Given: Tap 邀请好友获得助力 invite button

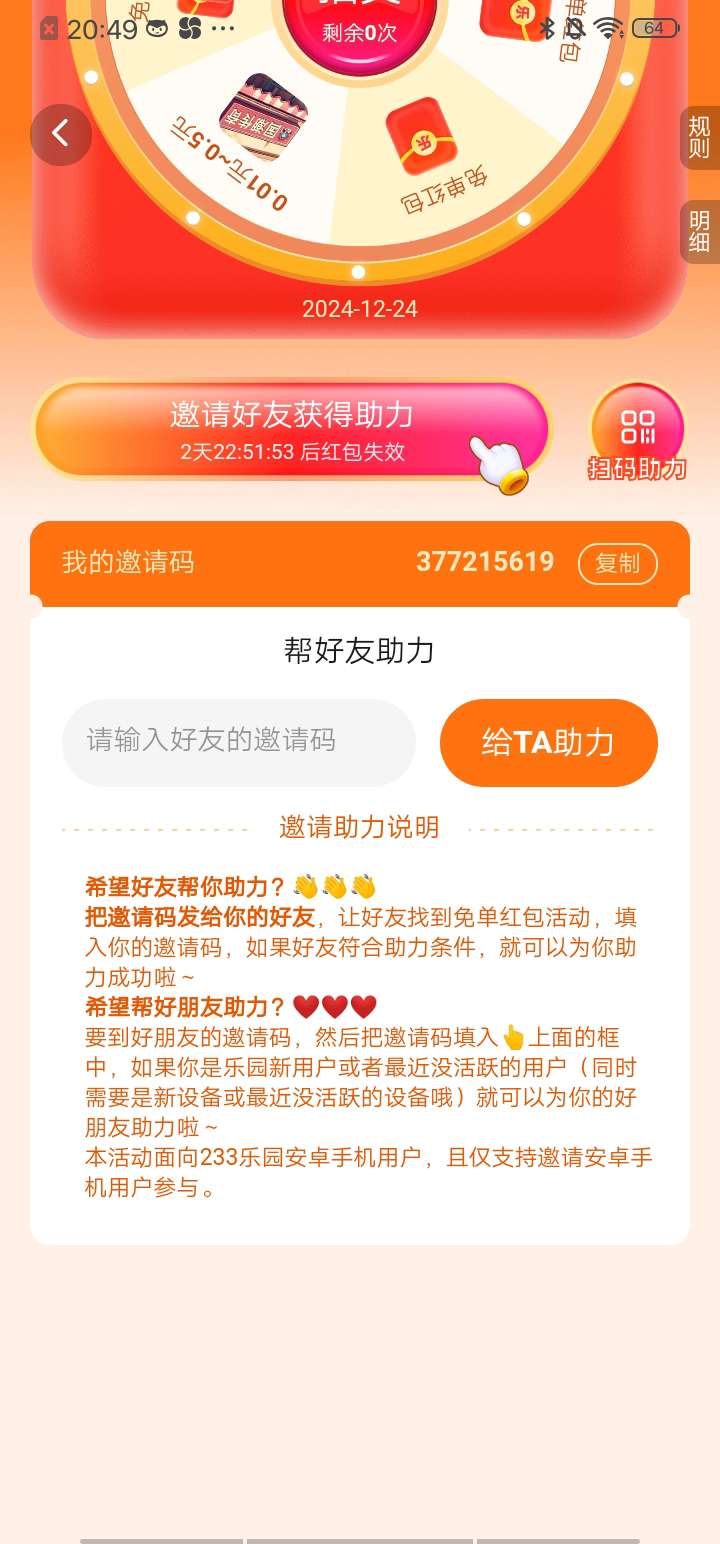Looking at the screenshot, I should pos(291,429).
